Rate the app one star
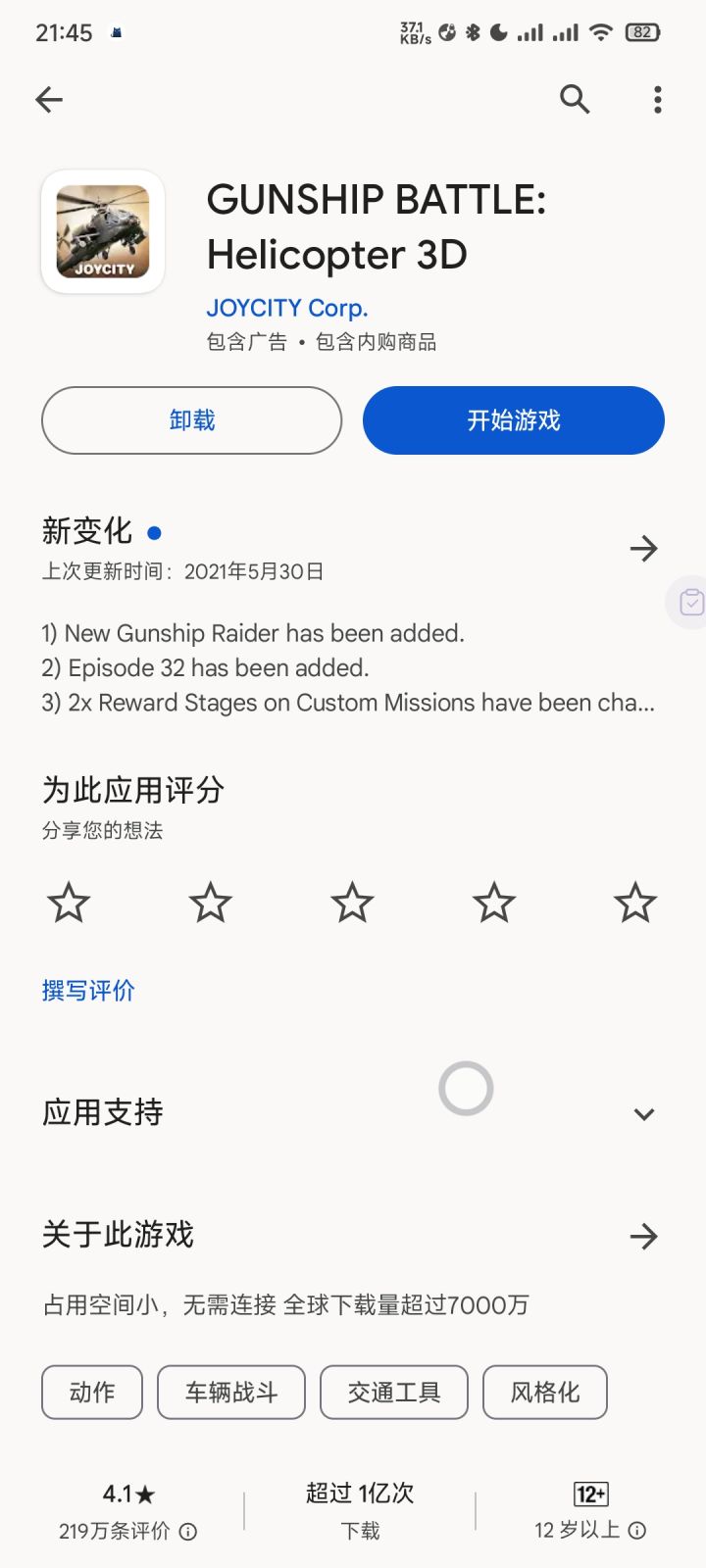706x1568 pixels. [x=69, y=903]
